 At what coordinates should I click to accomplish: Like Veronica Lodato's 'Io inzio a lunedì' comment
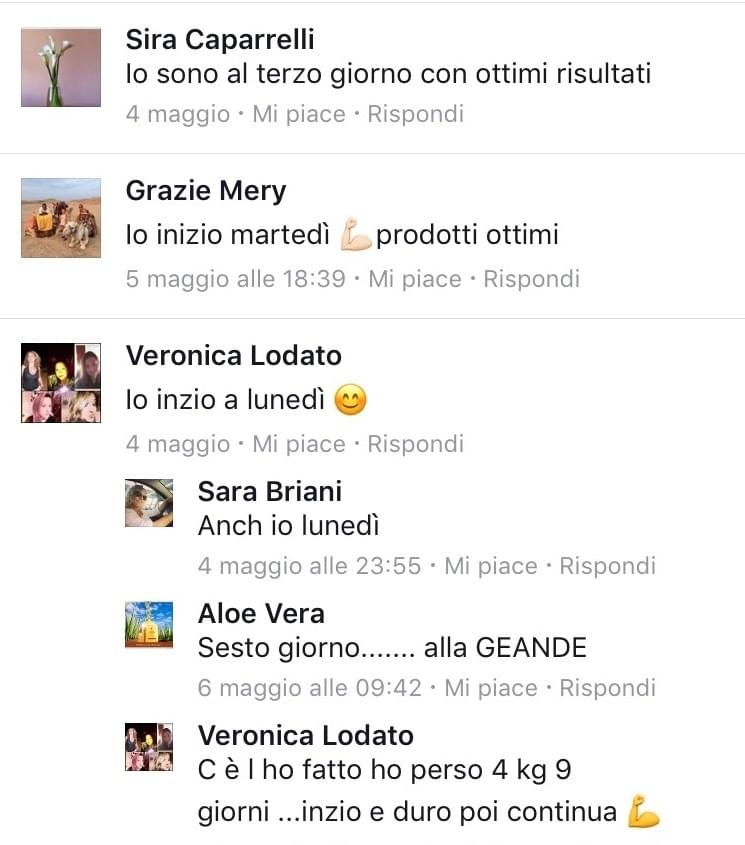[x=298, y=444]
